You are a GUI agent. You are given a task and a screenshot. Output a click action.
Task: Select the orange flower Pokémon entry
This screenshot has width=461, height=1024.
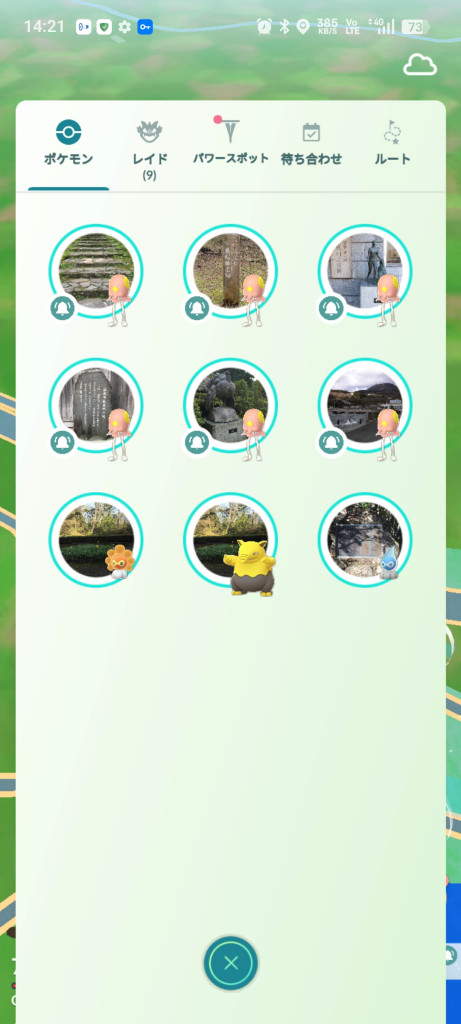96,539
